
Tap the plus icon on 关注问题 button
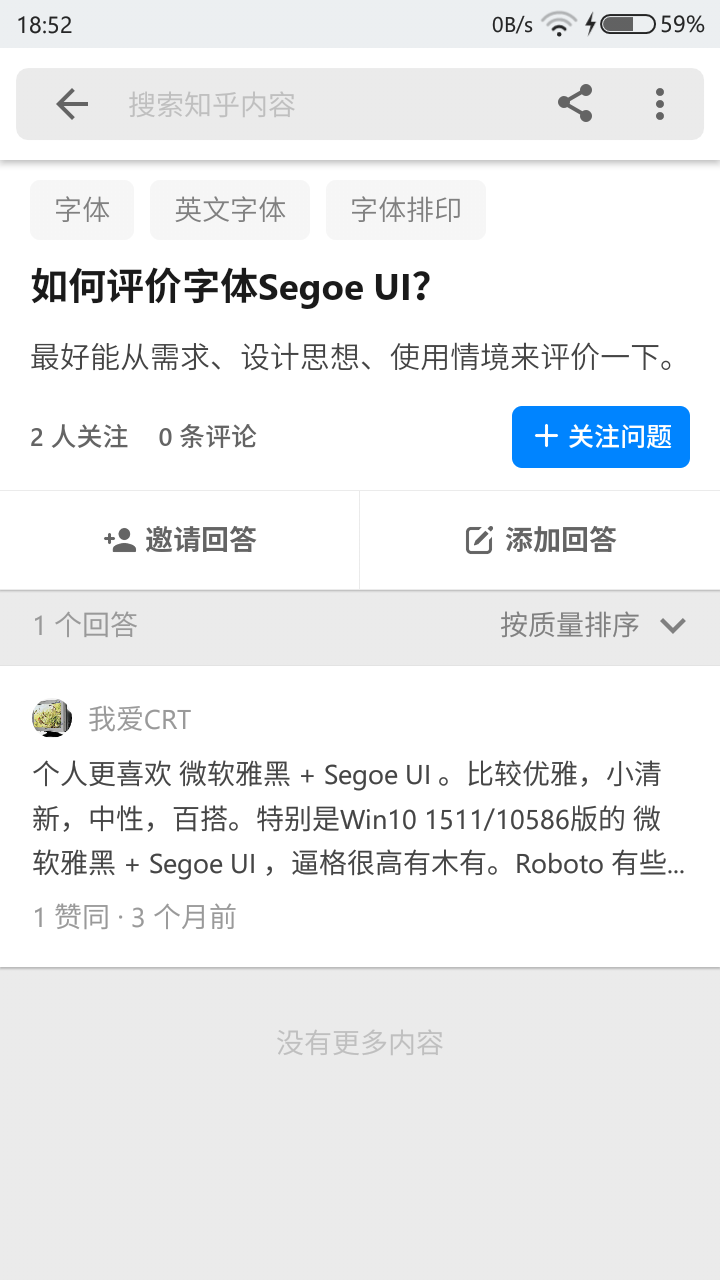pyautogui.click(x=545, y=437)
